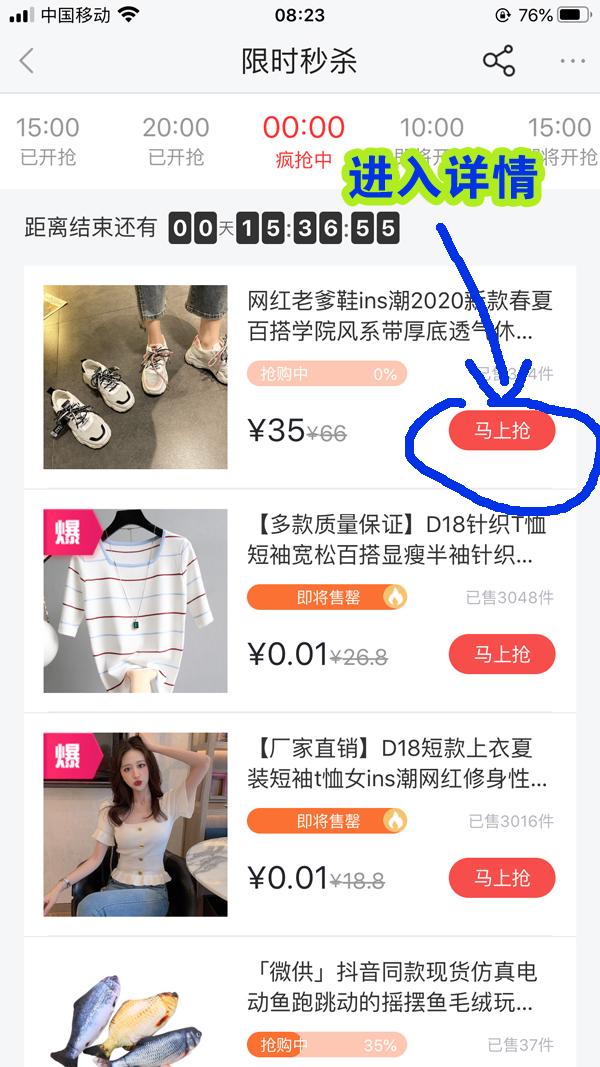Open the three-dot overflow menu

point(572,61)
